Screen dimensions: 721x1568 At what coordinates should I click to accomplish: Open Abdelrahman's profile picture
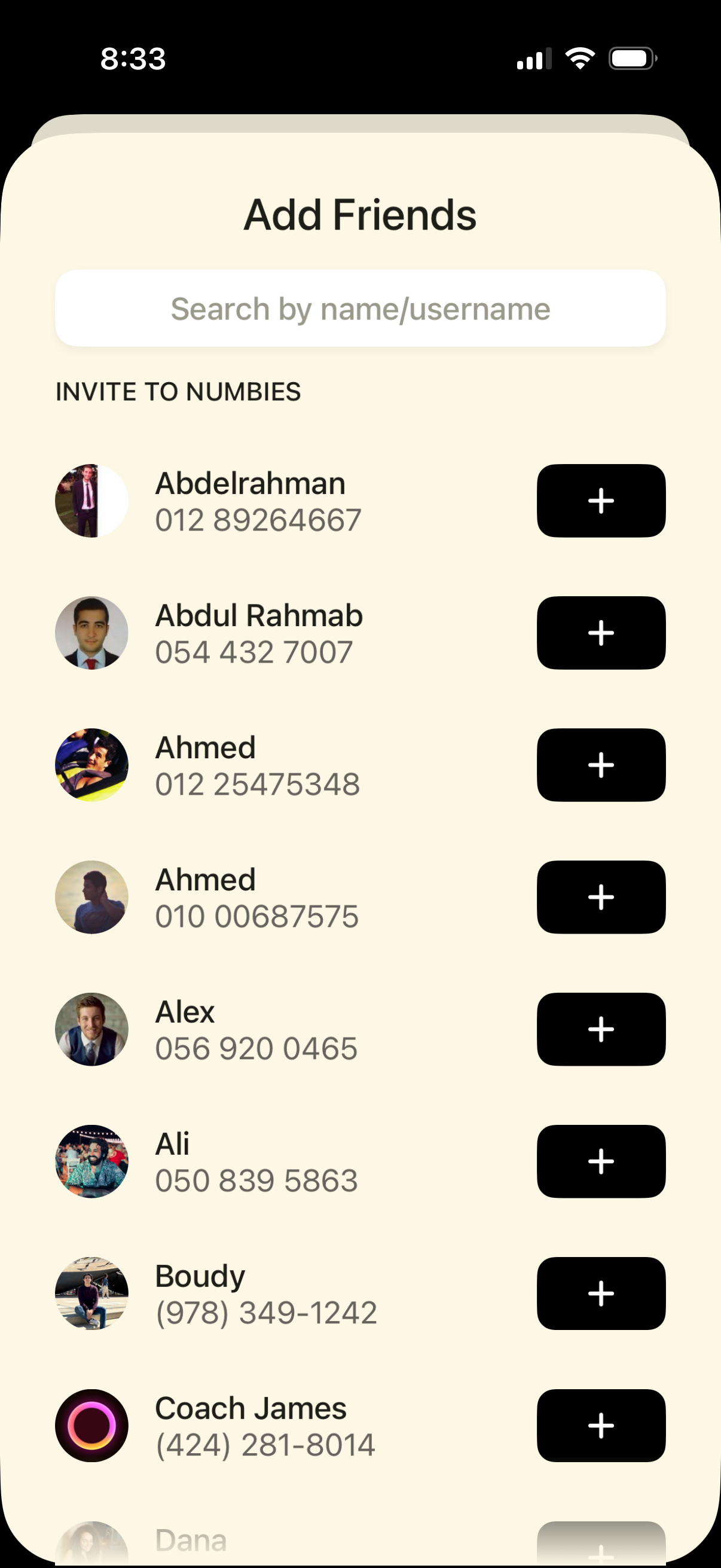92,501
